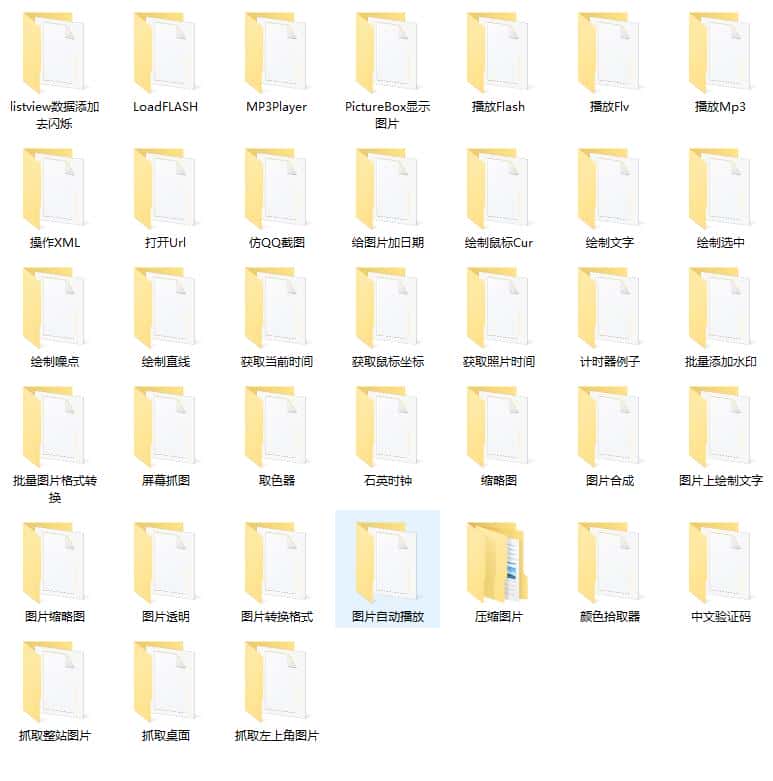Open the PictureBox显示图片 folder

point(388,56)
